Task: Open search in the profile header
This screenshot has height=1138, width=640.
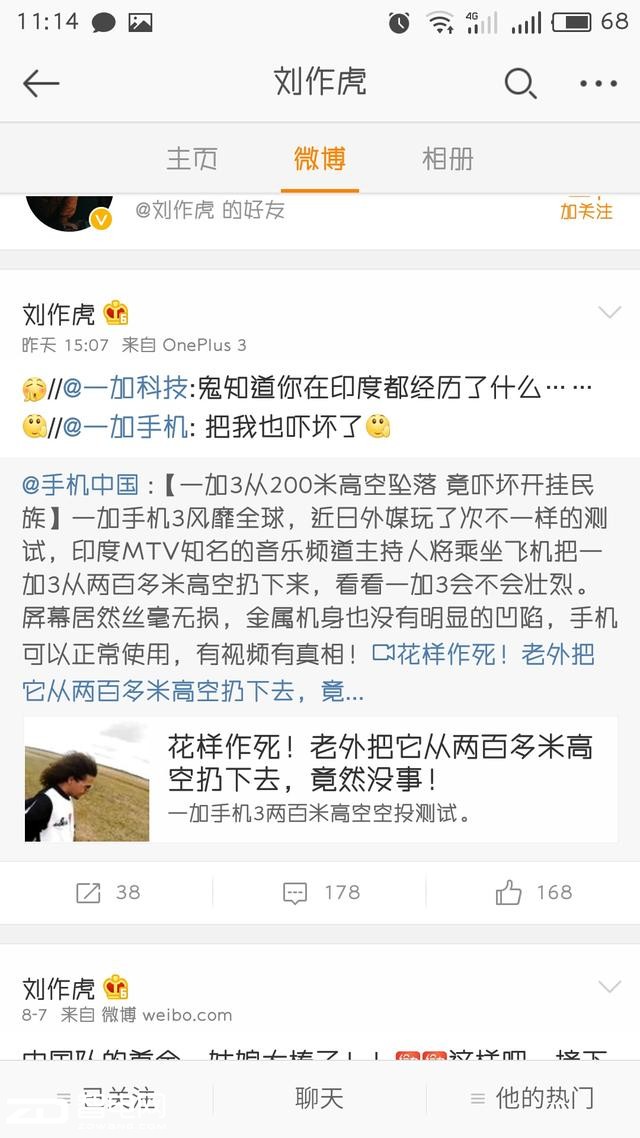Action: point(520,83)
